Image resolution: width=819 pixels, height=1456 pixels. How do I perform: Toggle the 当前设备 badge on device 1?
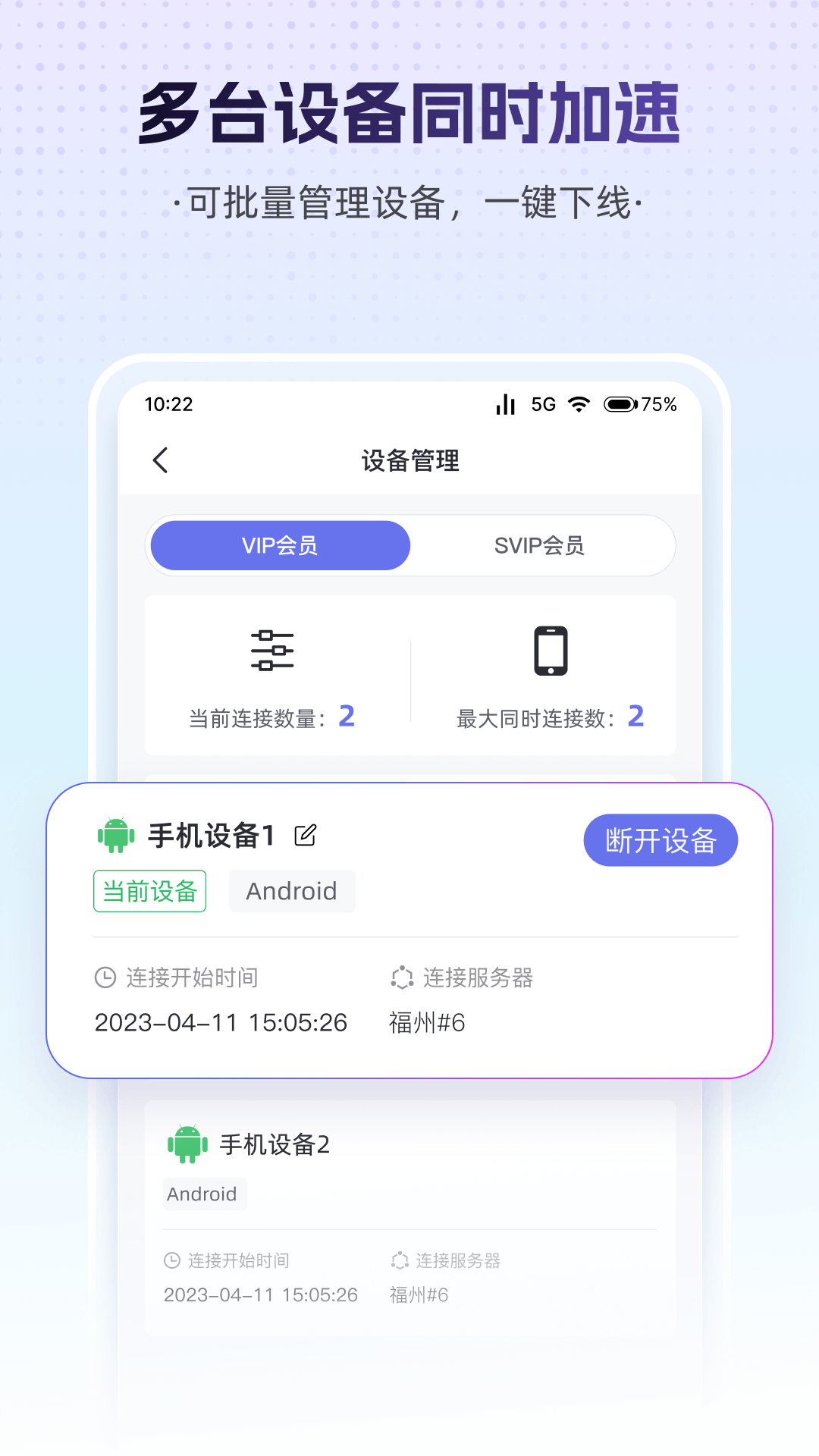point(149,890)
